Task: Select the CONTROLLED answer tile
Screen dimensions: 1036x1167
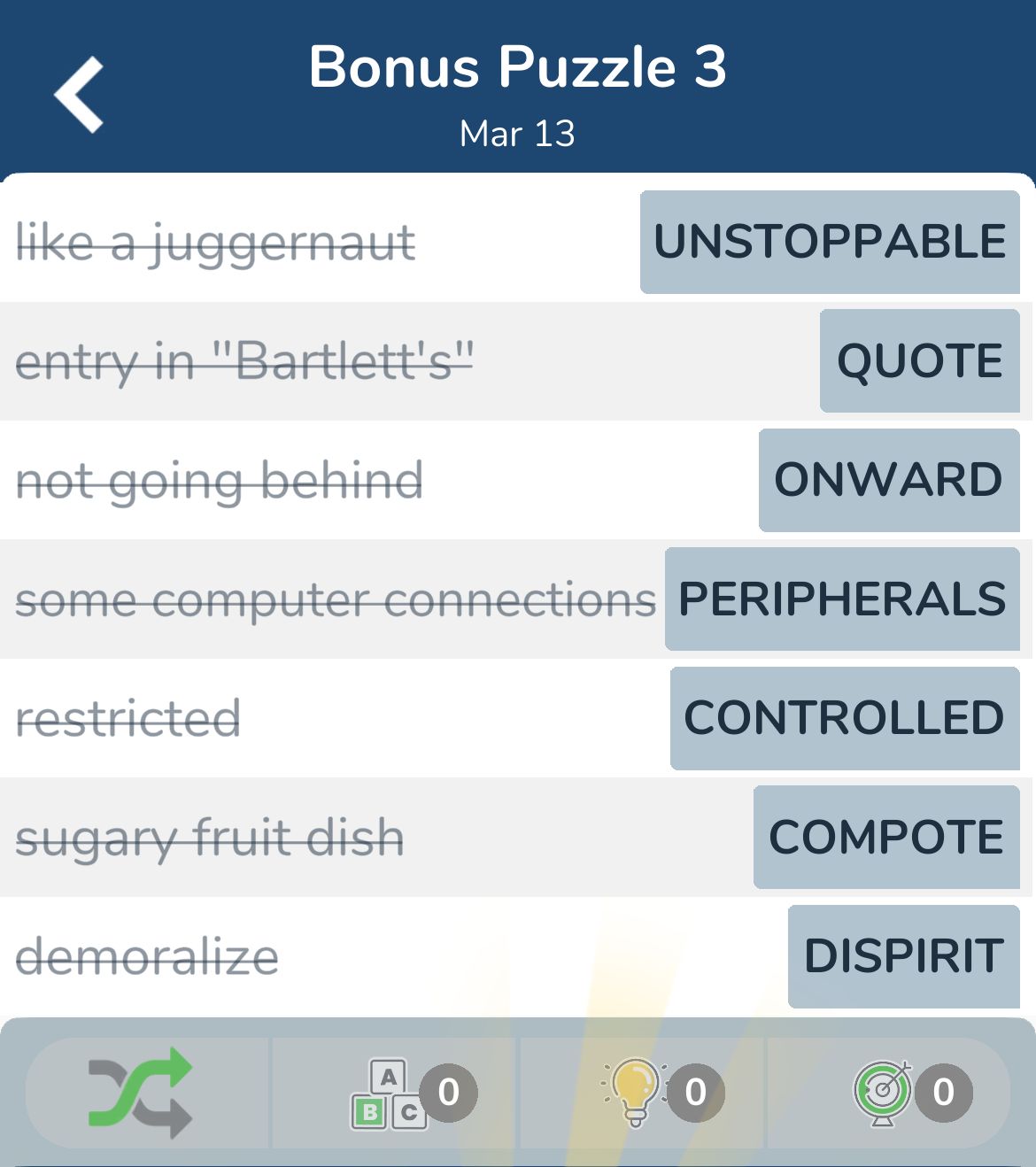Action: tap(844, 717)
